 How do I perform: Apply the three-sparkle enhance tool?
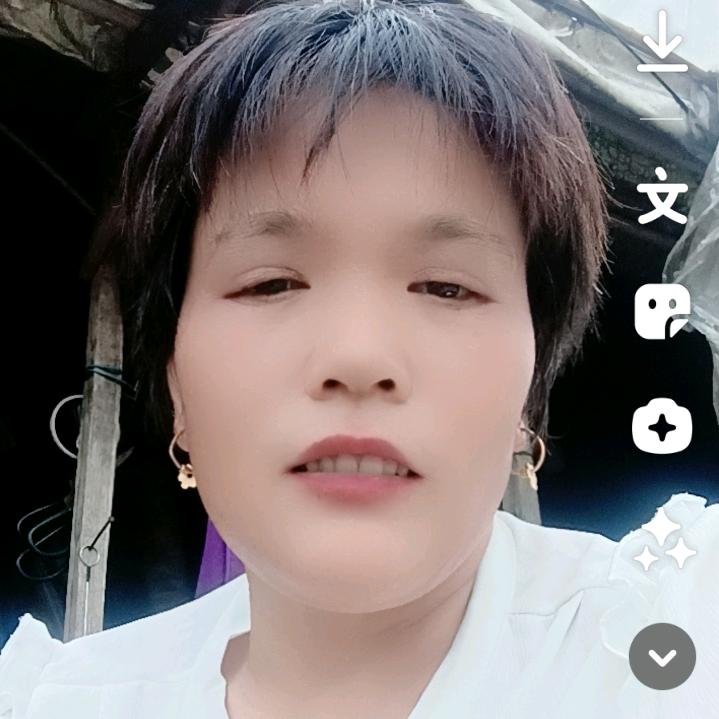pos(664,541)
